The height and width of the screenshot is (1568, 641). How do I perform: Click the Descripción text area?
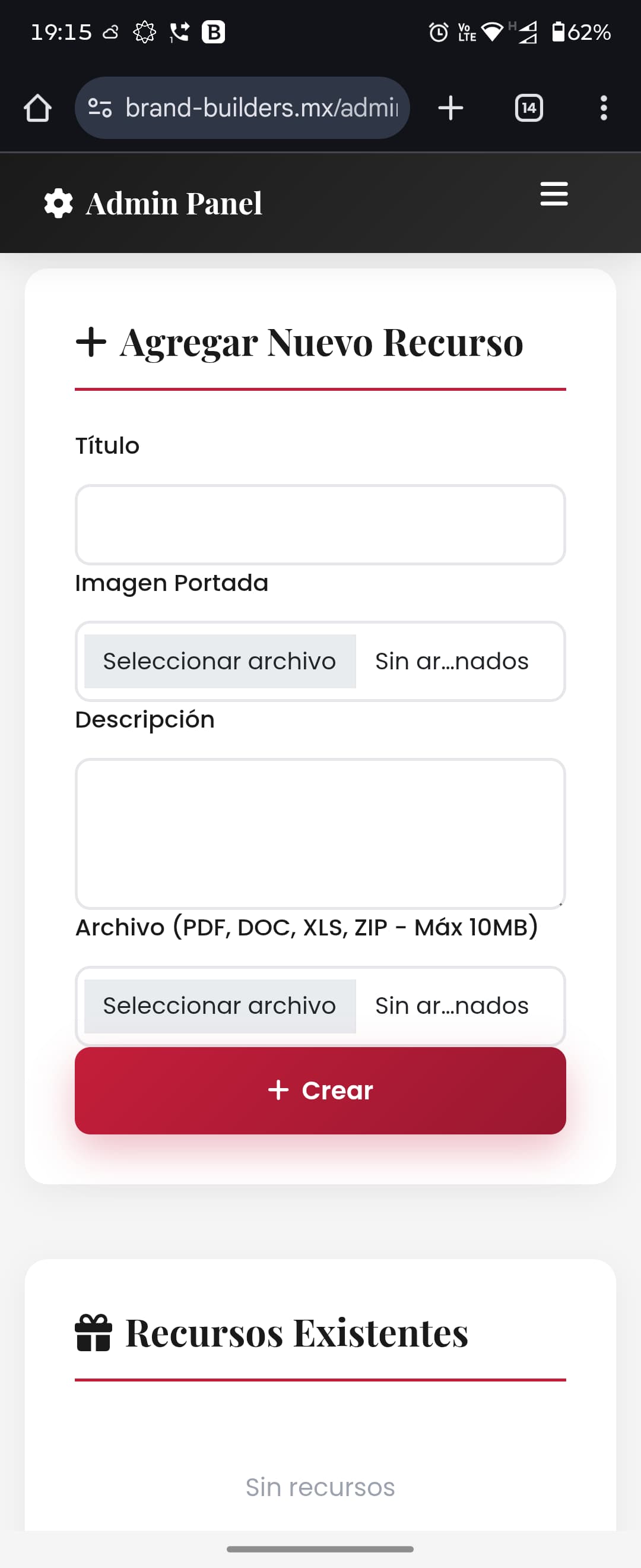coord(320,833)
